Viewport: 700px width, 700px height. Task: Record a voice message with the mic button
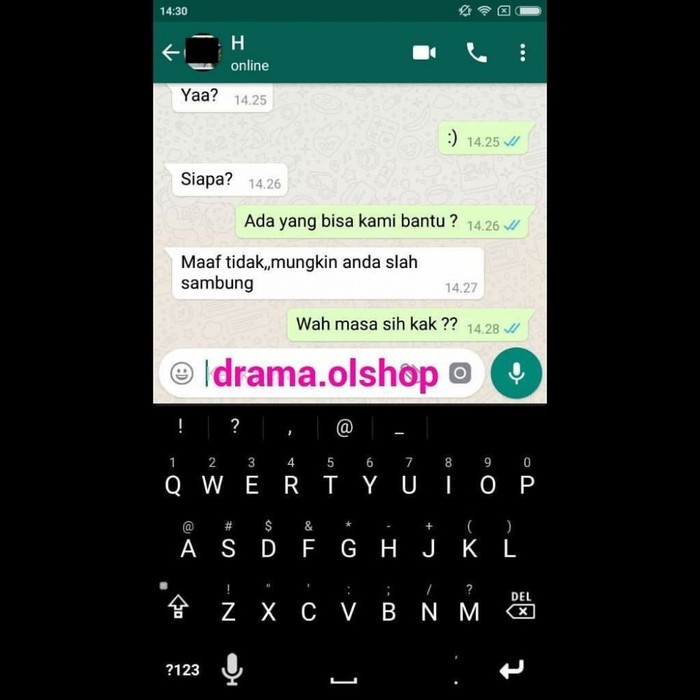point(516,373)
